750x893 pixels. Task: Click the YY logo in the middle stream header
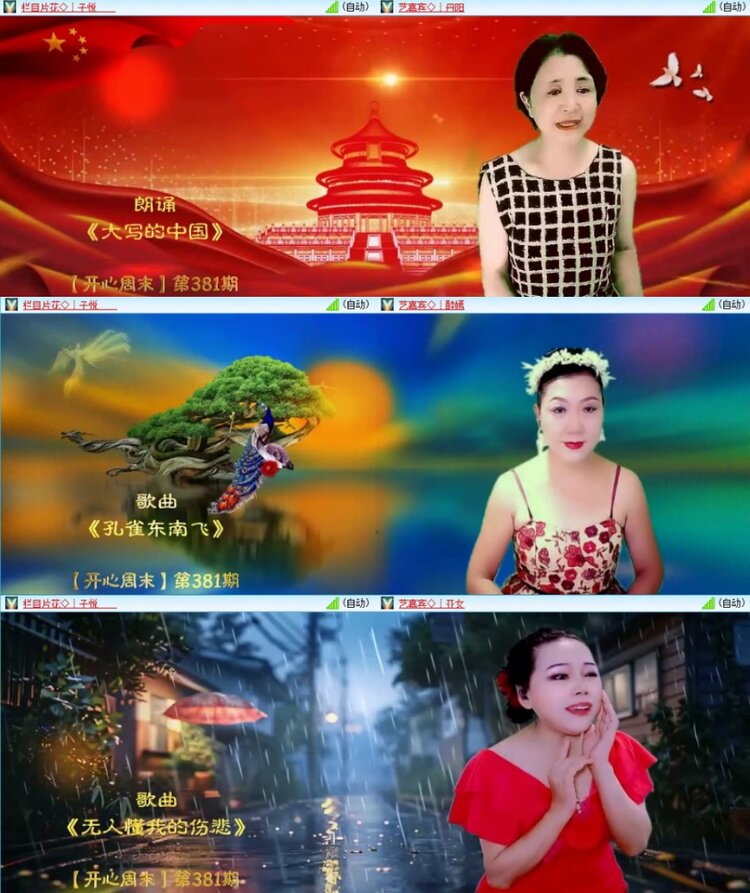(8, 306)
